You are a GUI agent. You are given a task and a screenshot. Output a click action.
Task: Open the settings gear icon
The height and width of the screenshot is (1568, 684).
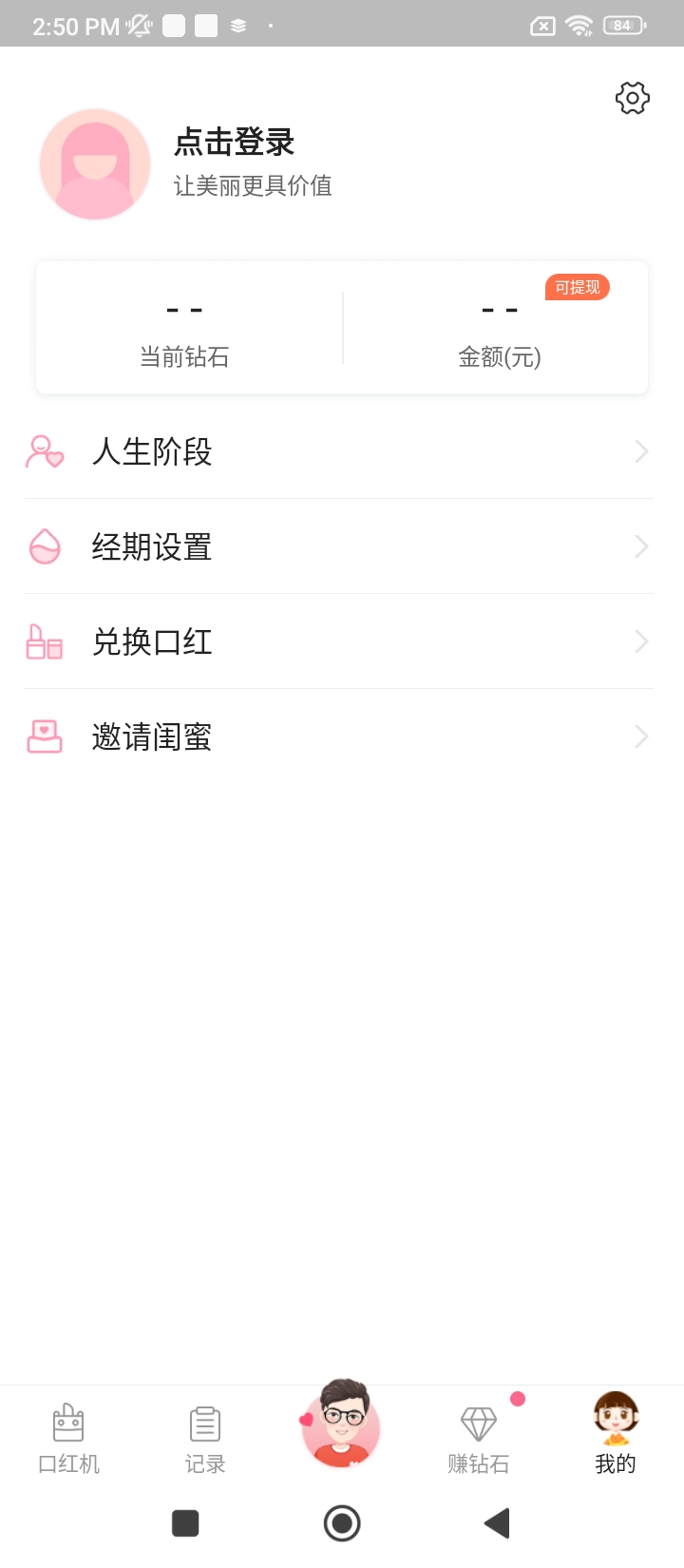tap(632, 98)
